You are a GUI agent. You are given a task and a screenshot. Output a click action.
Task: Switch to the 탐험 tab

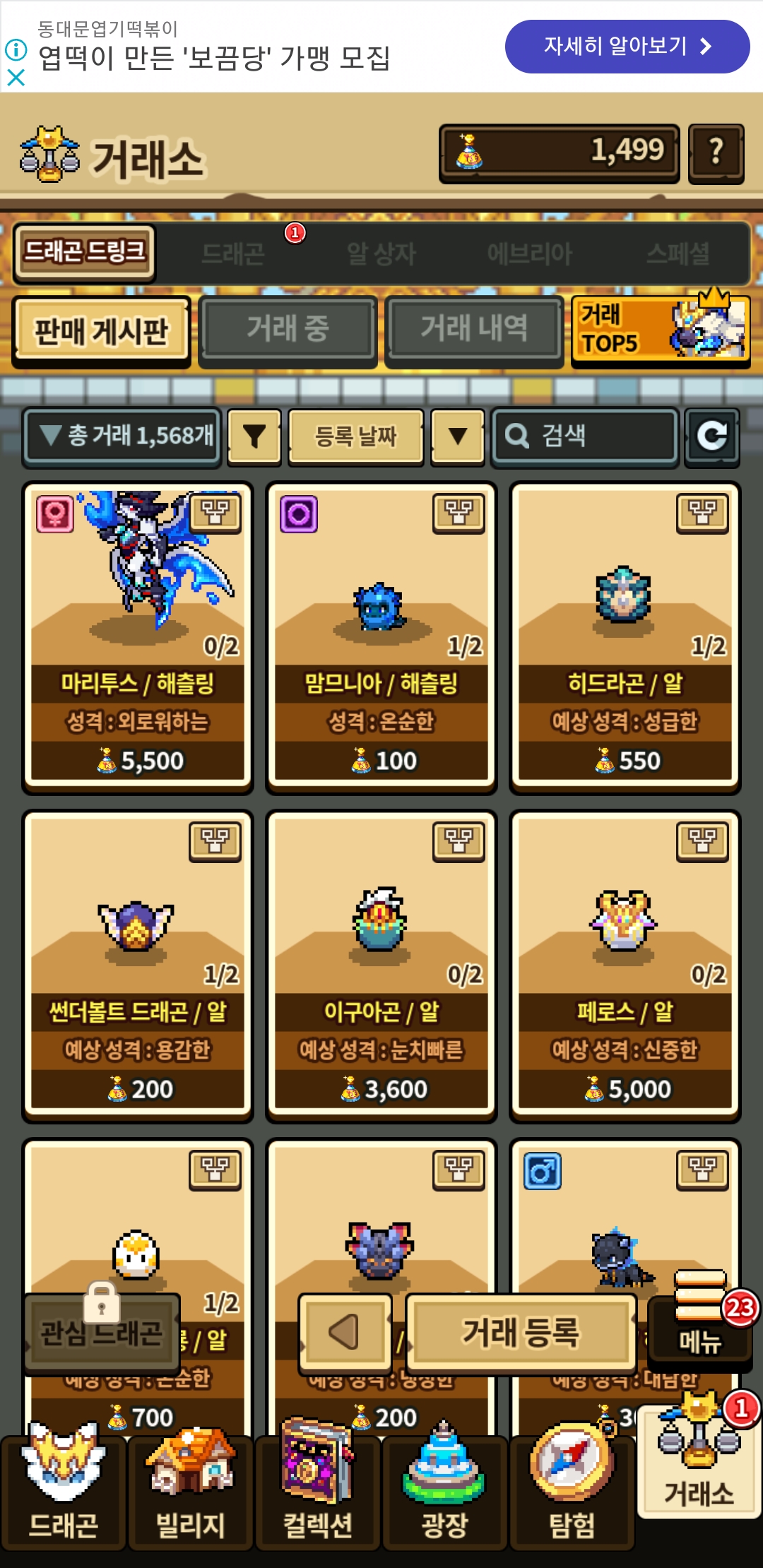(x=572, y=1490)
